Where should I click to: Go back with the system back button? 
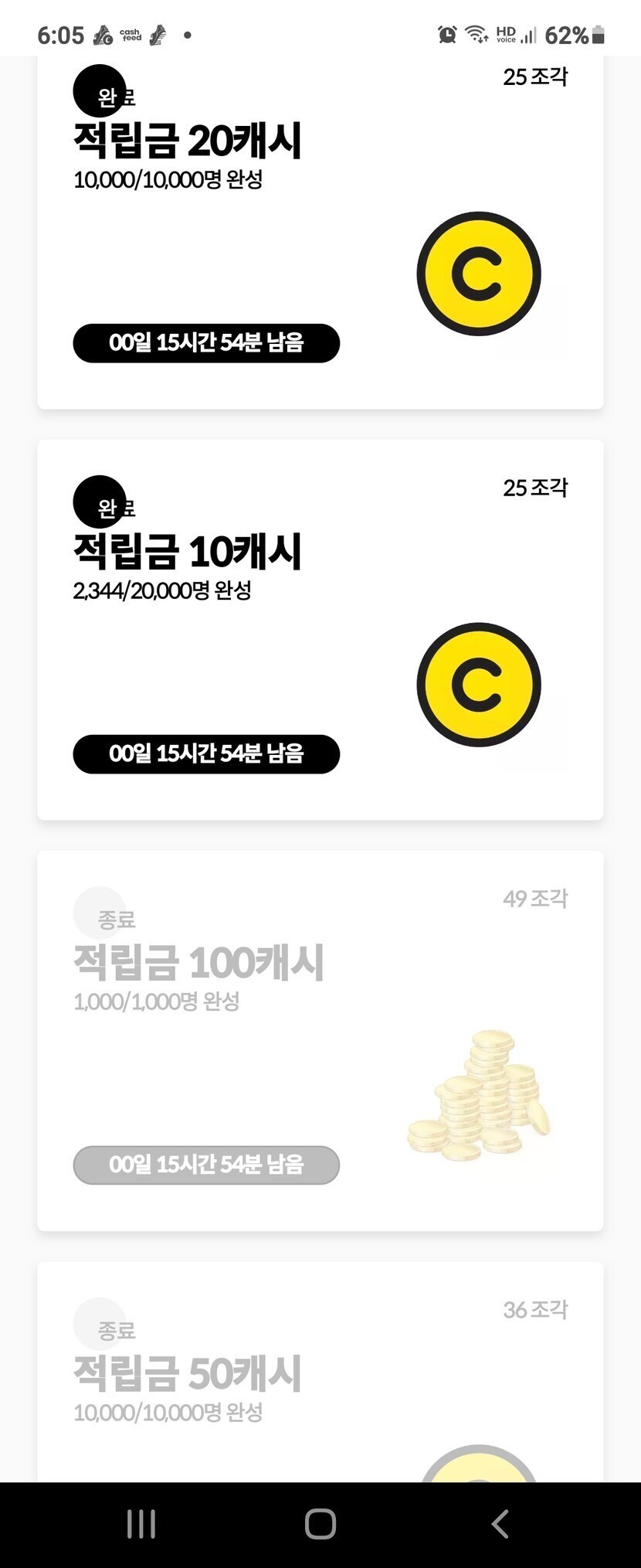[500, 1524]
